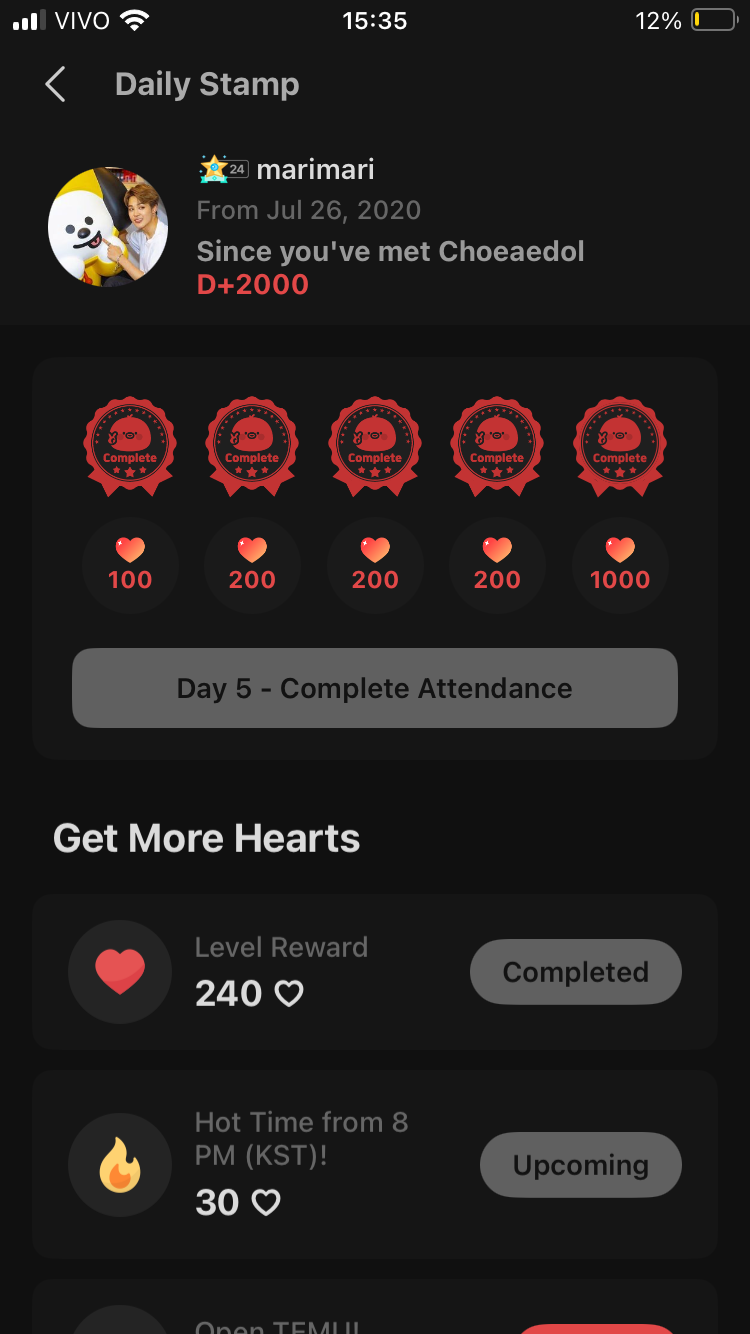The image size is (750, 1334).
Task: Go back from Daily Stamp
Action: coord(55,85)
